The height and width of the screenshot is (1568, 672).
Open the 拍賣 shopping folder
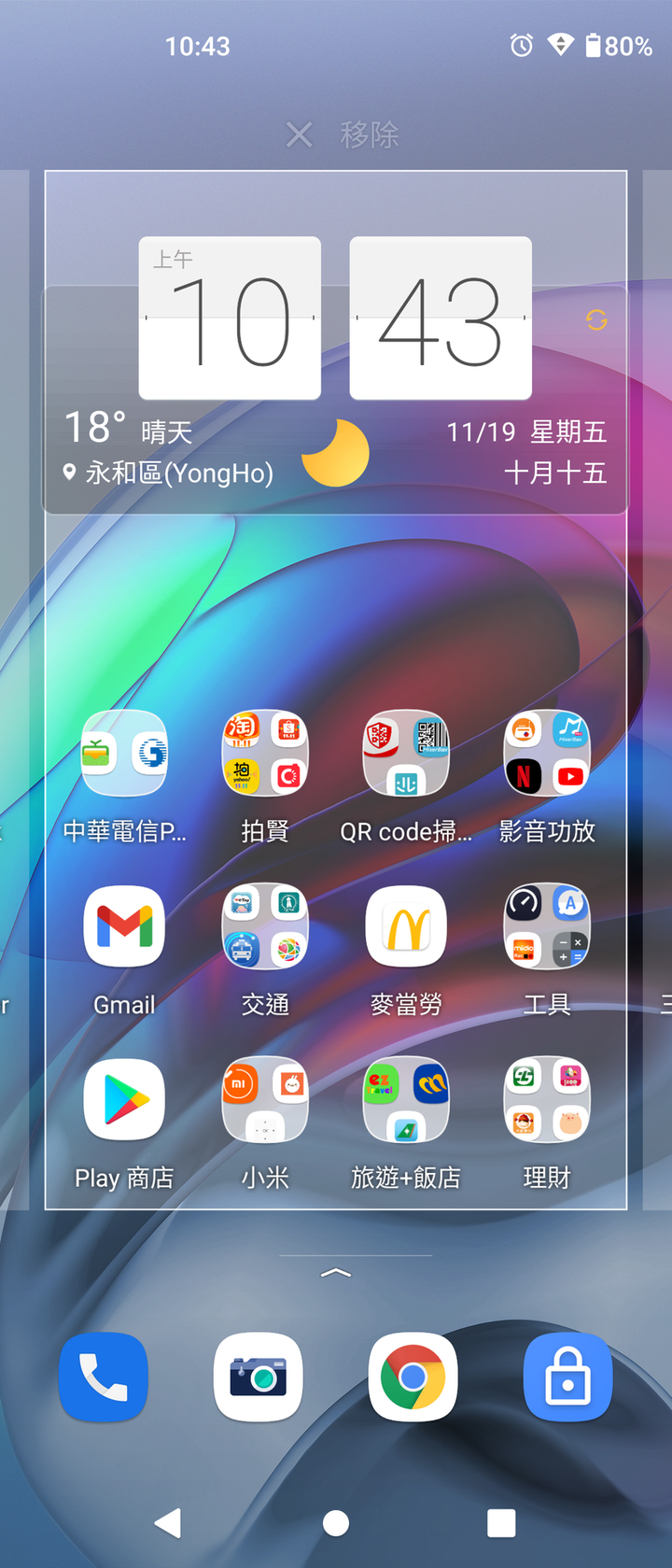(x=265, y=753)
